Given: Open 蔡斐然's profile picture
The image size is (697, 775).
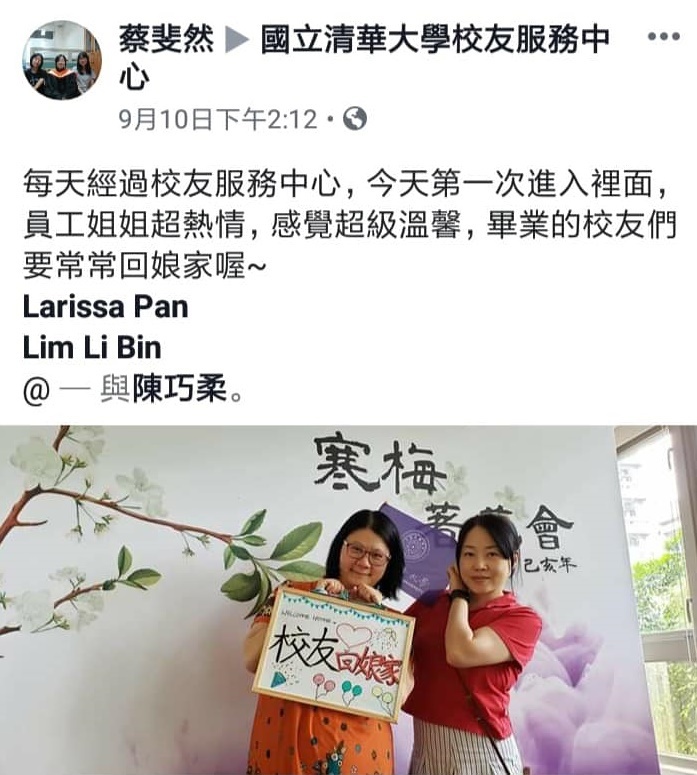Looking at the screenshot, I should 62,60.
